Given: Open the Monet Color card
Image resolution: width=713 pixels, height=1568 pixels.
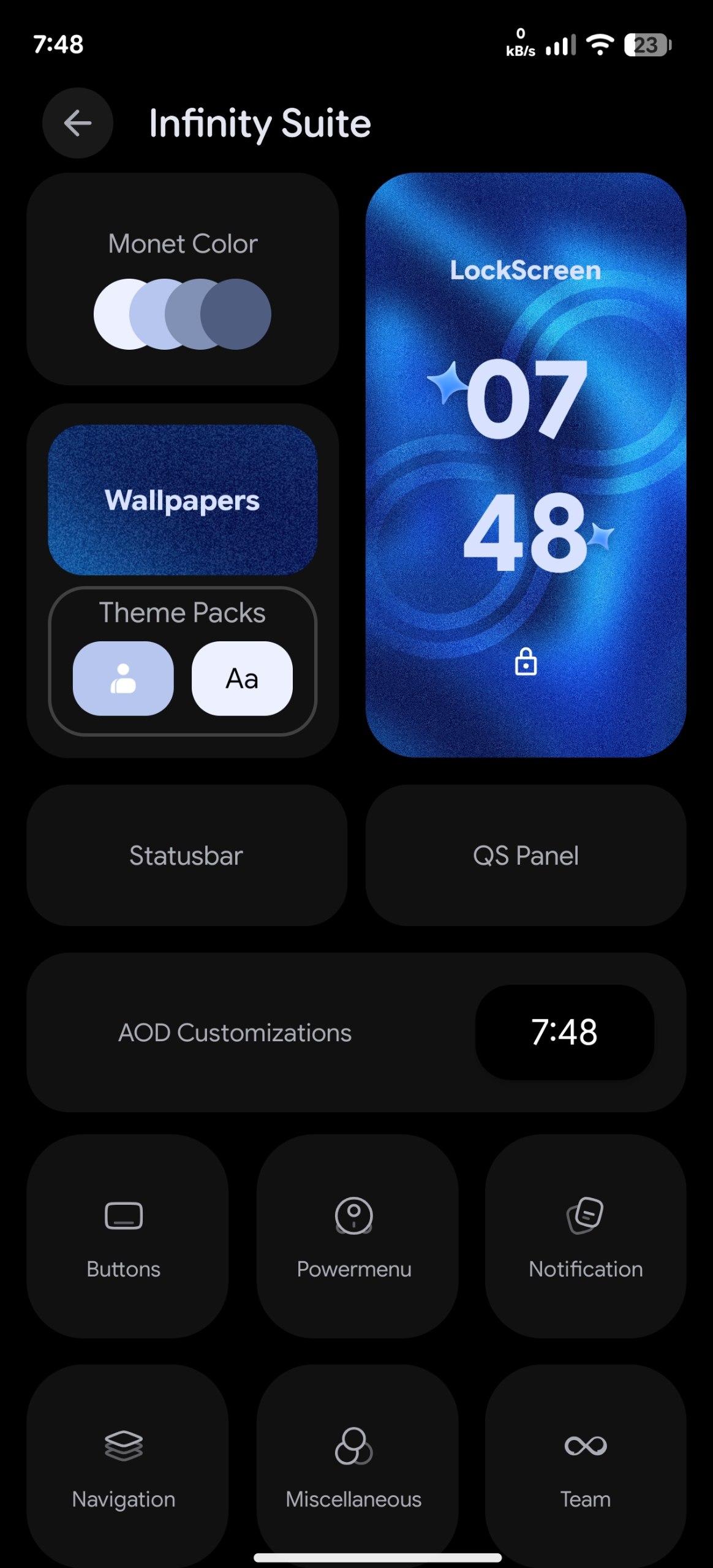Looking at the screenshot, I should click(183, 279).
